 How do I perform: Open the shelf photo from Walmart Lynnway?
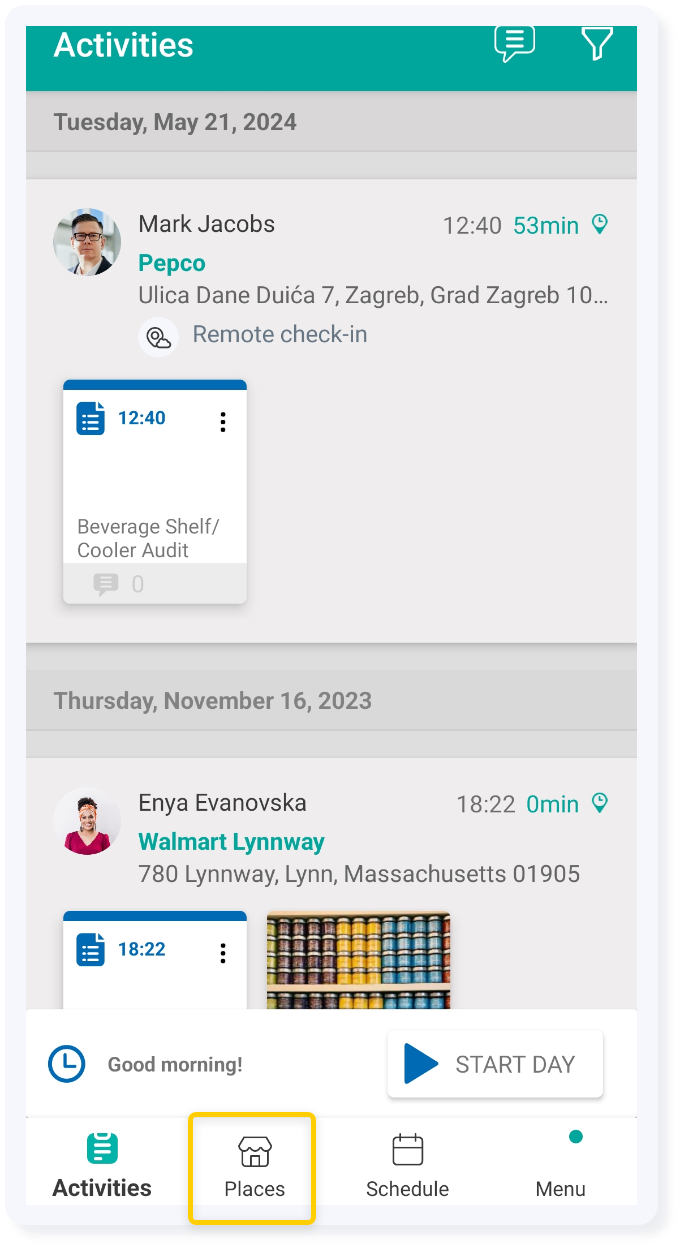point(358,960)
